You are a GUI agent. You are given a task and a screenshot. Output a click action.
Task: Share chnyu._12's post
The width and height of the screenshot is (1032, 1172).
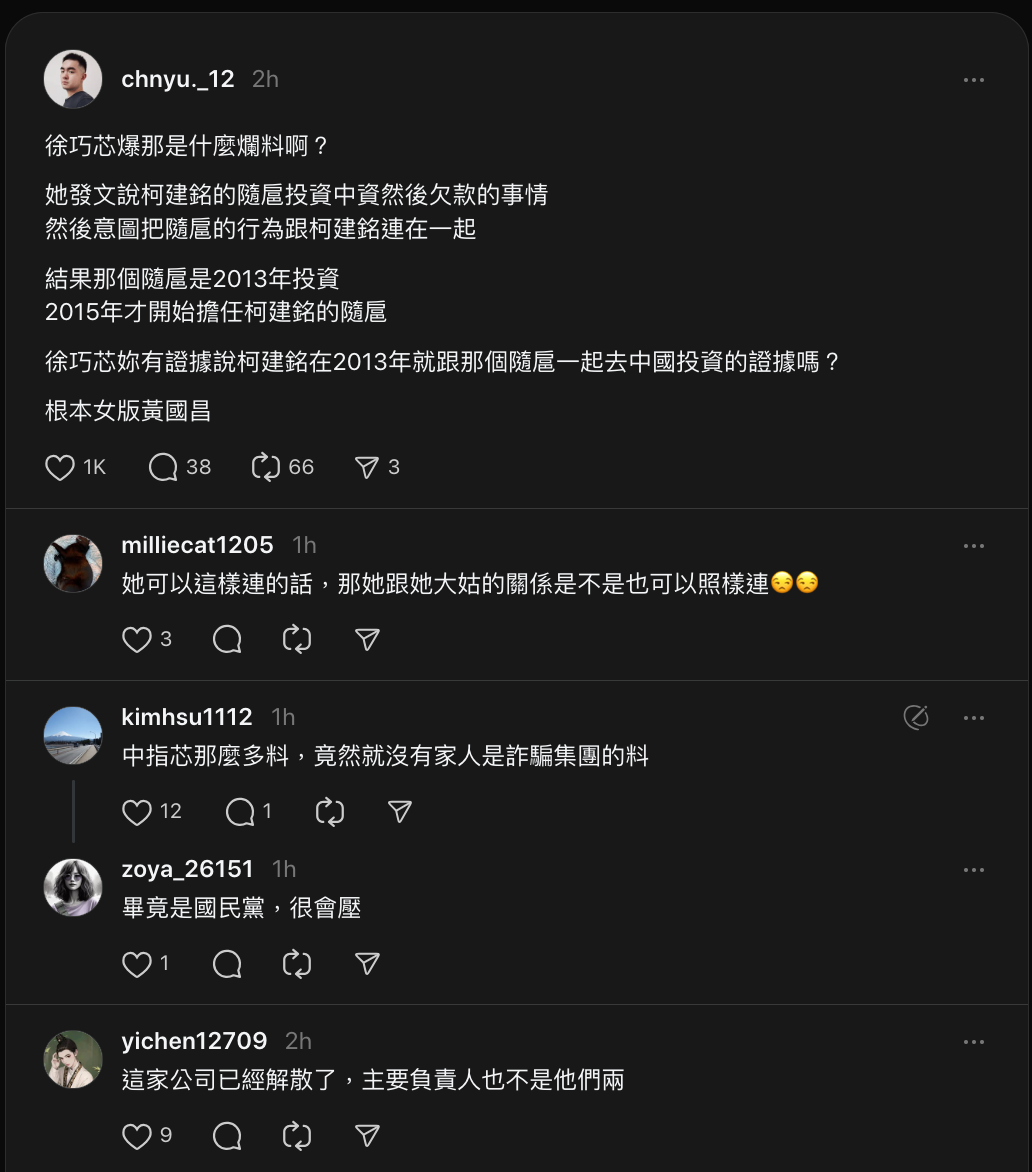click(x=367, y=467)
